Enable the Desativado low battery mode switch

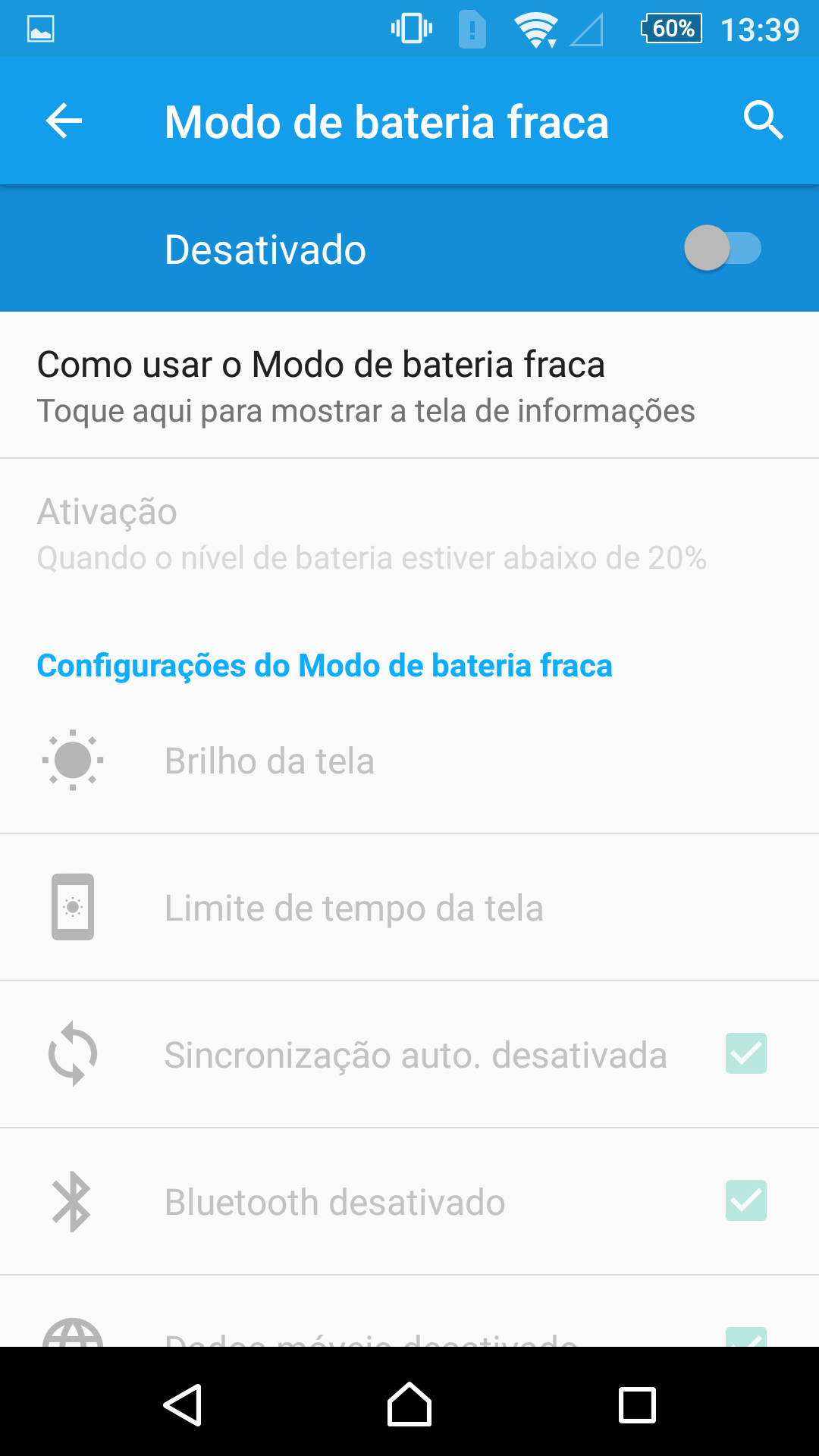(722, 248)
